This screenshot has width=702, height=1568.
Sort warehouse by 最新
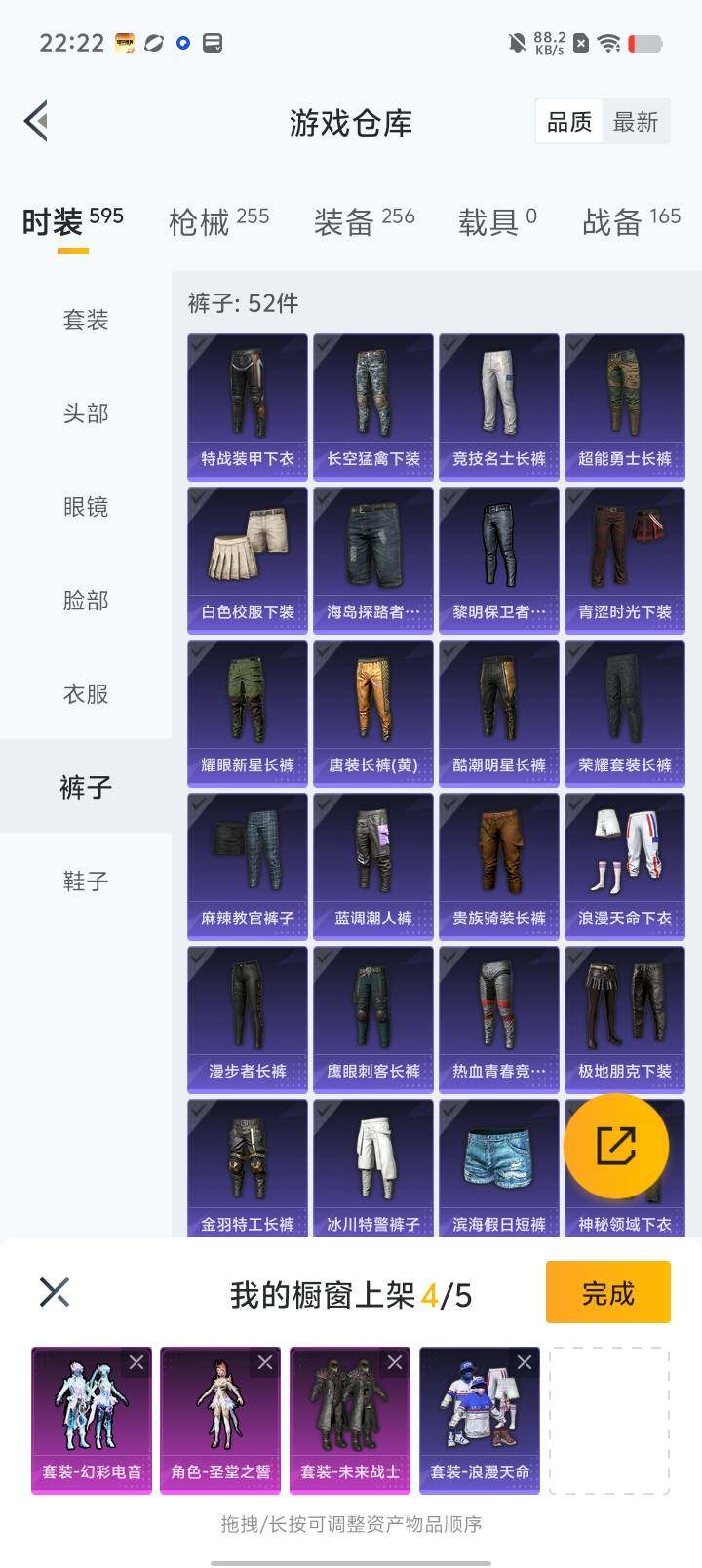tap(636, 122)
